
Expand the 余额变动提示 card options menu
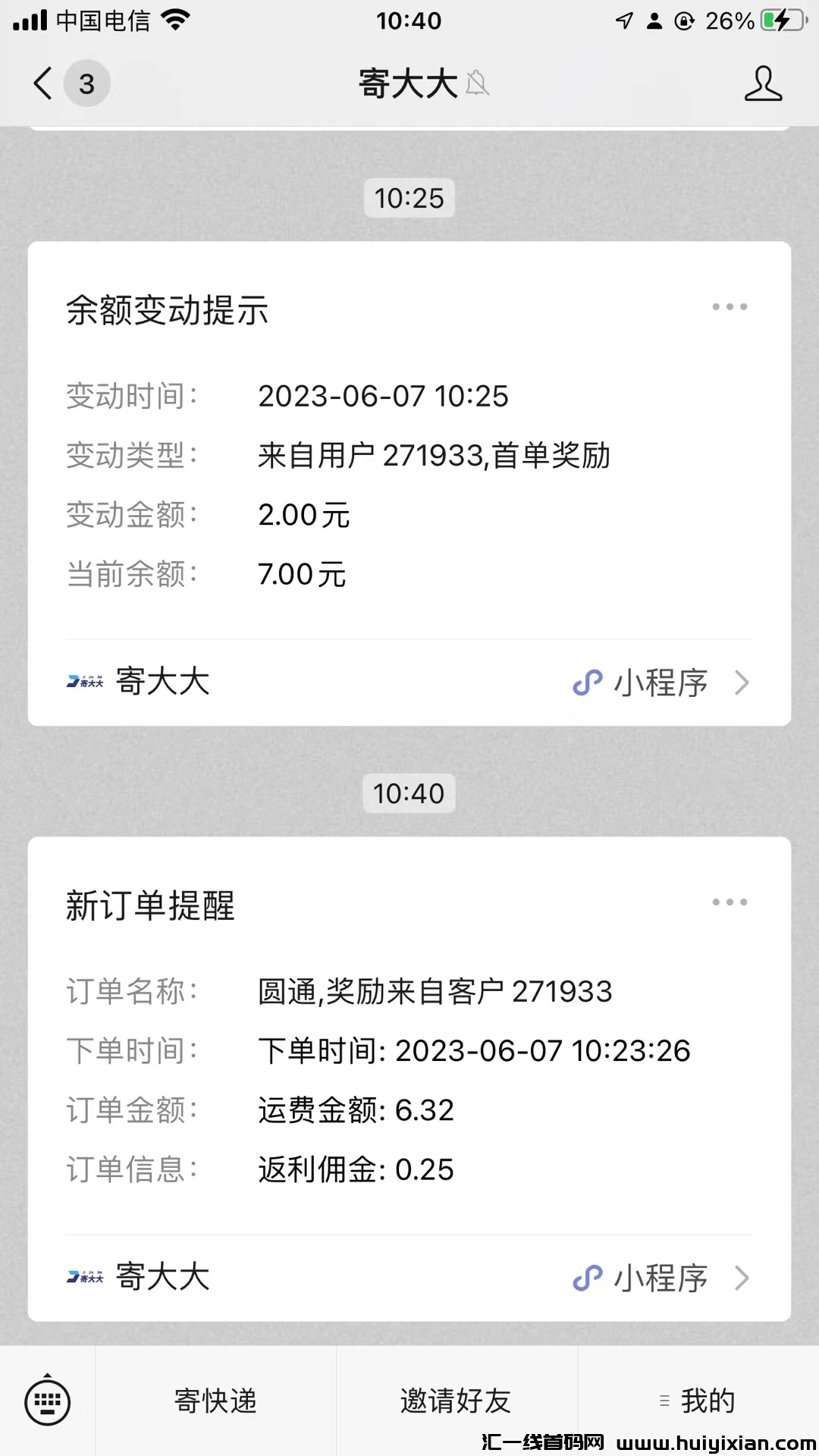[x=730, y=306]
